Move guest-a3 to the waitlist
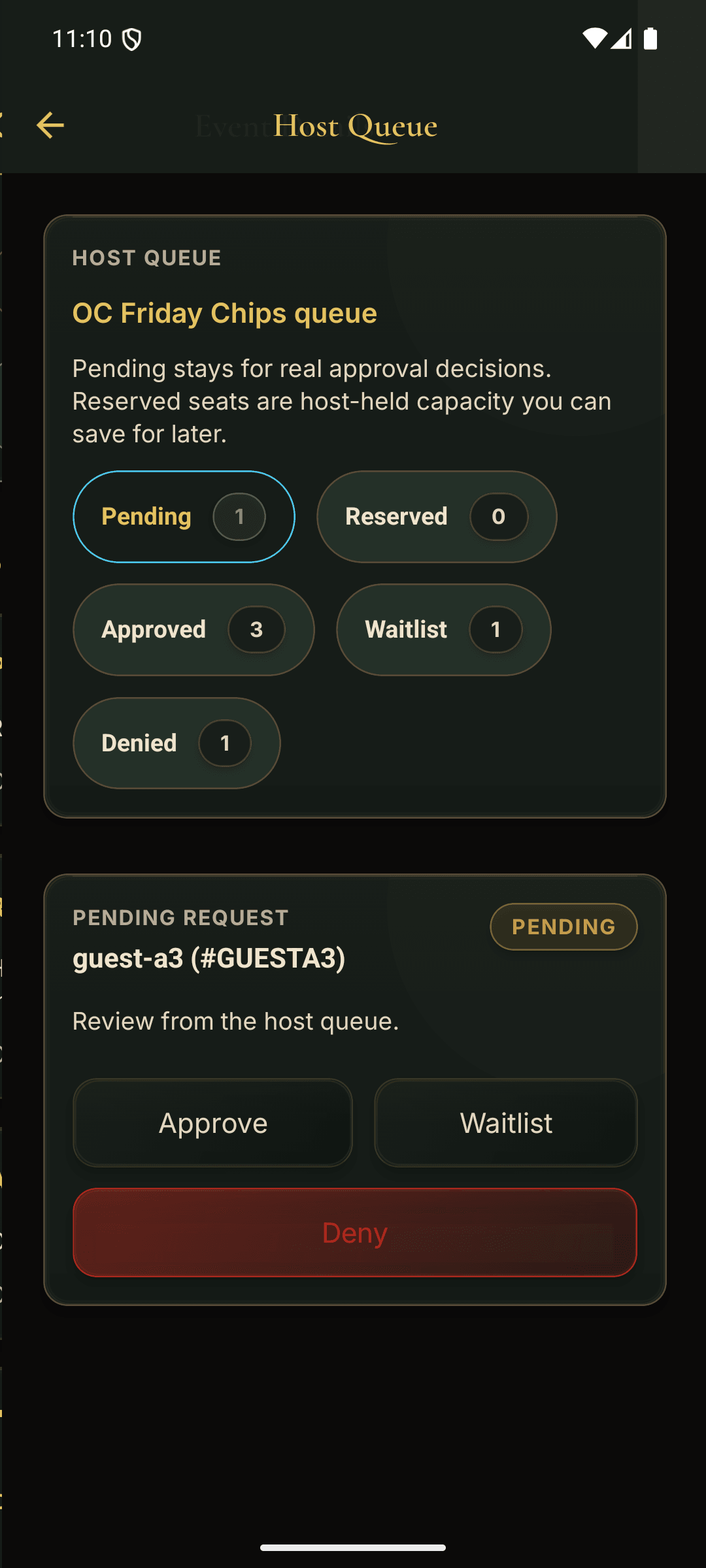The width and height of the screenshot is (706, 1568). (x=505, y=1122)
